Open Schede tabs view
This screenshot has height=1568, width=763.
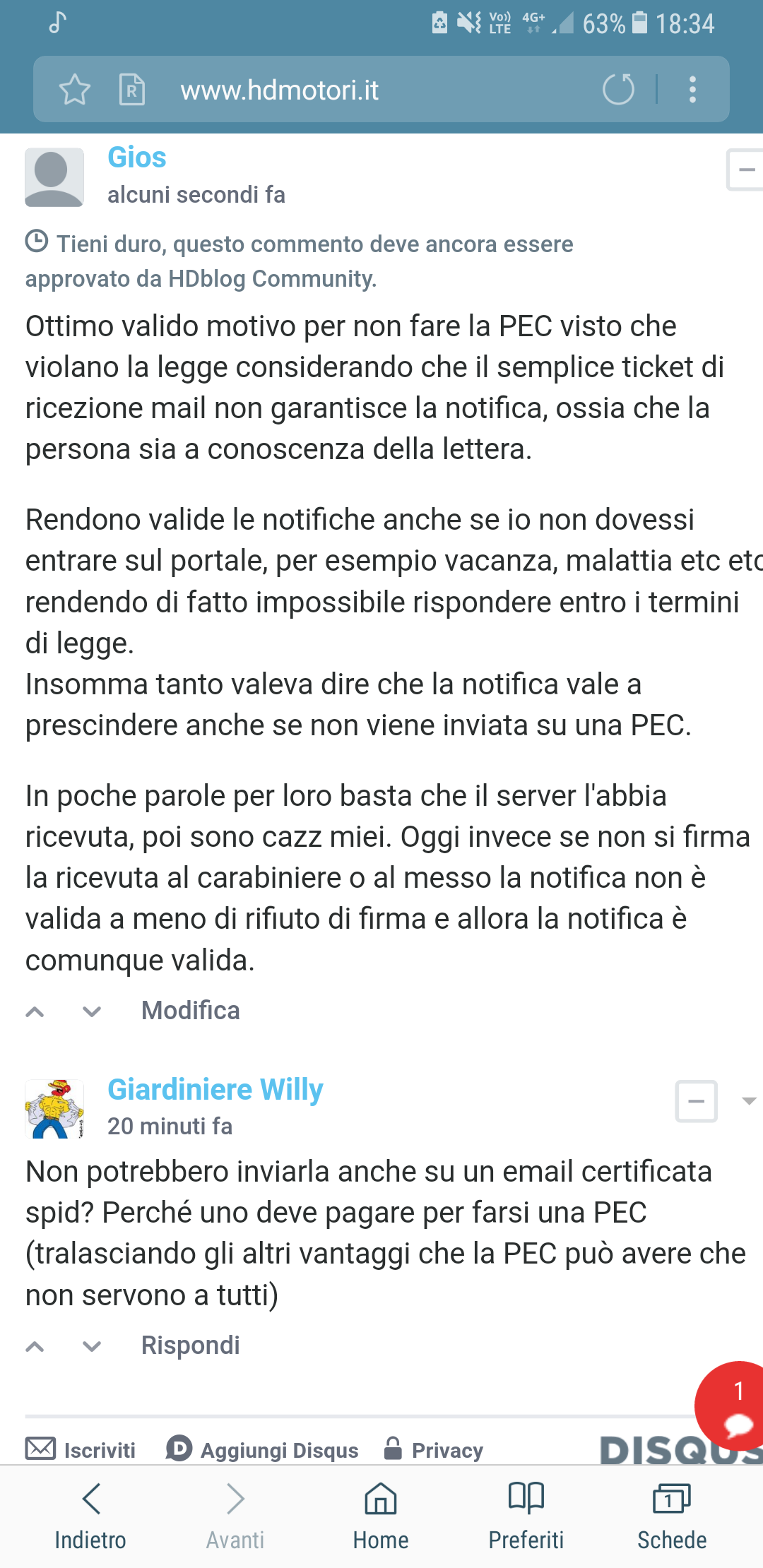click(x=672, y=1516)
